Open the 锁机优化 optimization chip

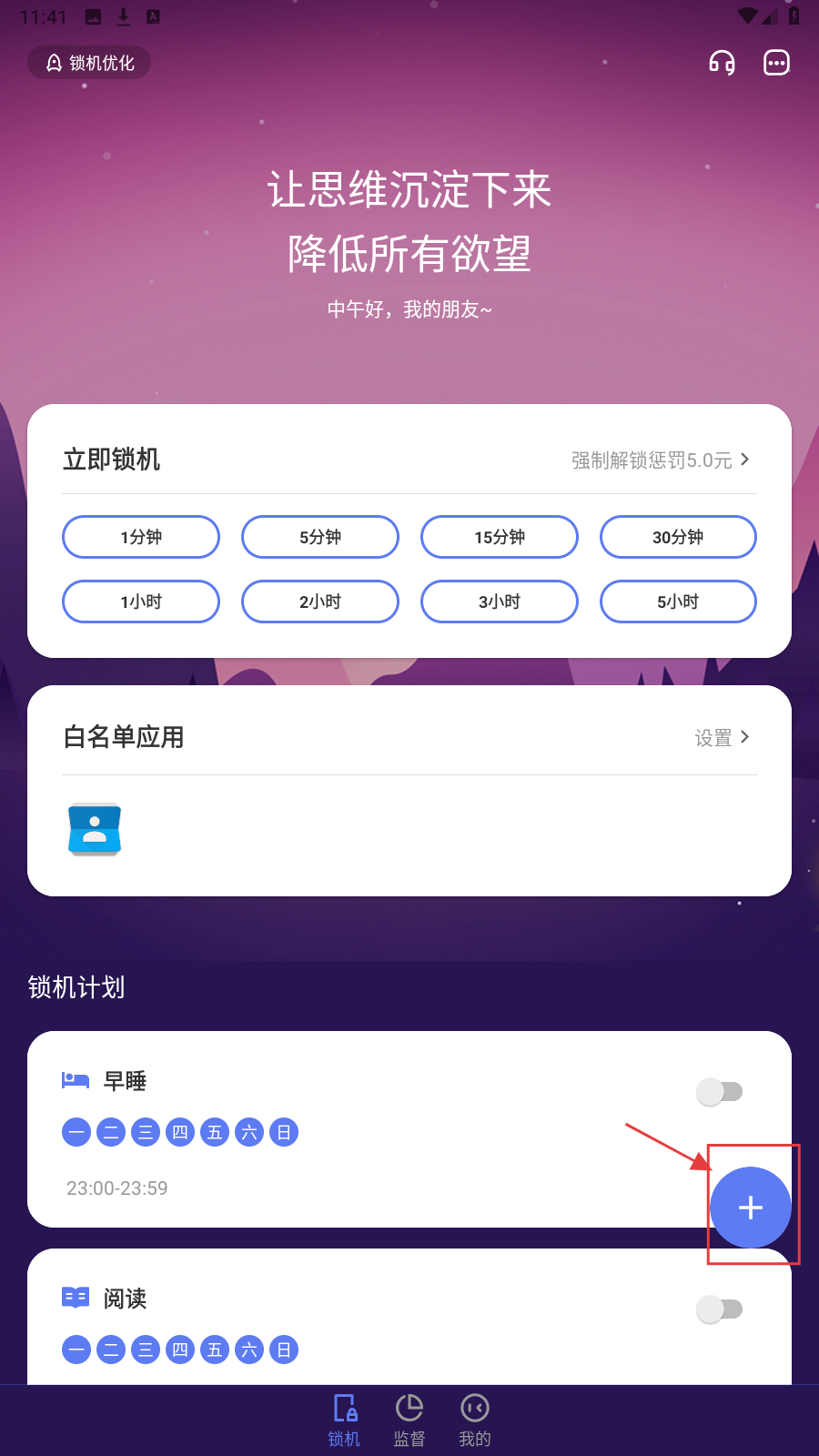click(89, 63)
